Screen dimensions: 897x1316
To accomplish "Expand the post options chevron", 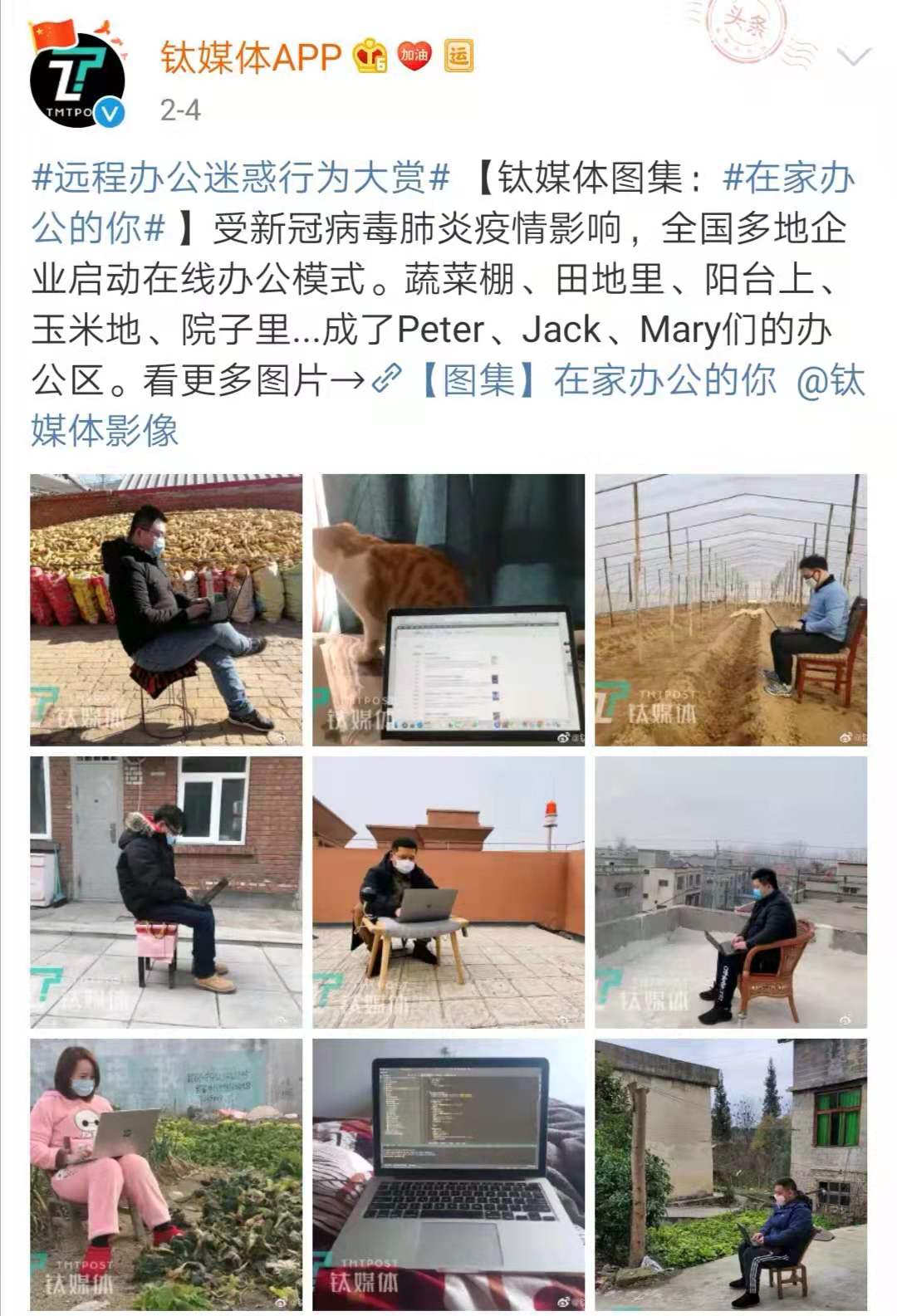I will pos(854,57).
